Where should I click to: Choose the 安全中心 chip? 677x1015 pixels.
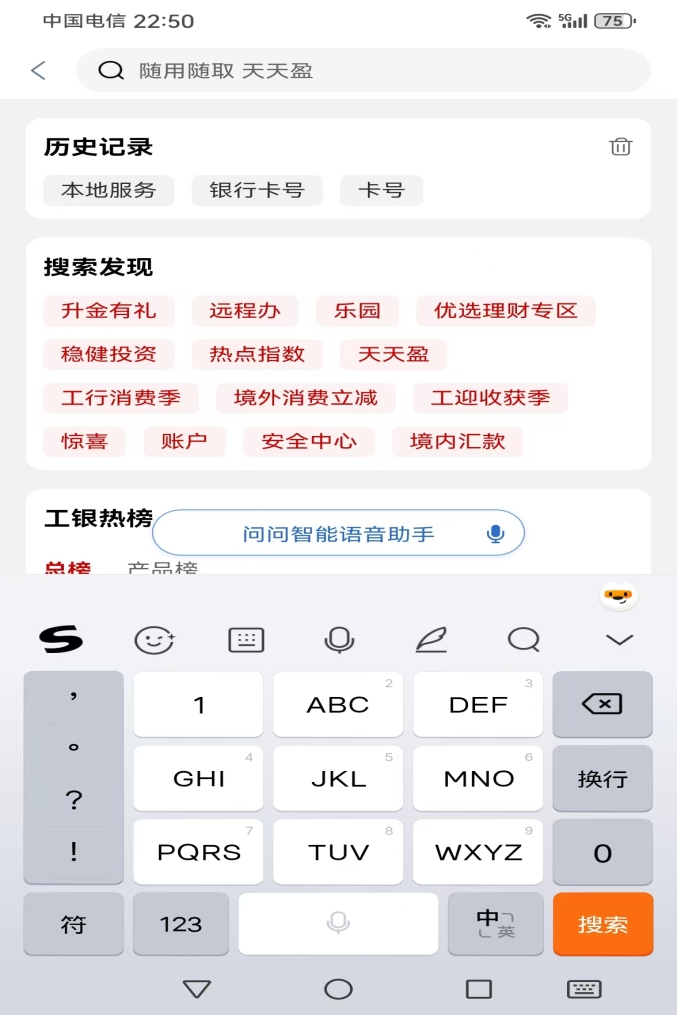[x=308, y=441]
